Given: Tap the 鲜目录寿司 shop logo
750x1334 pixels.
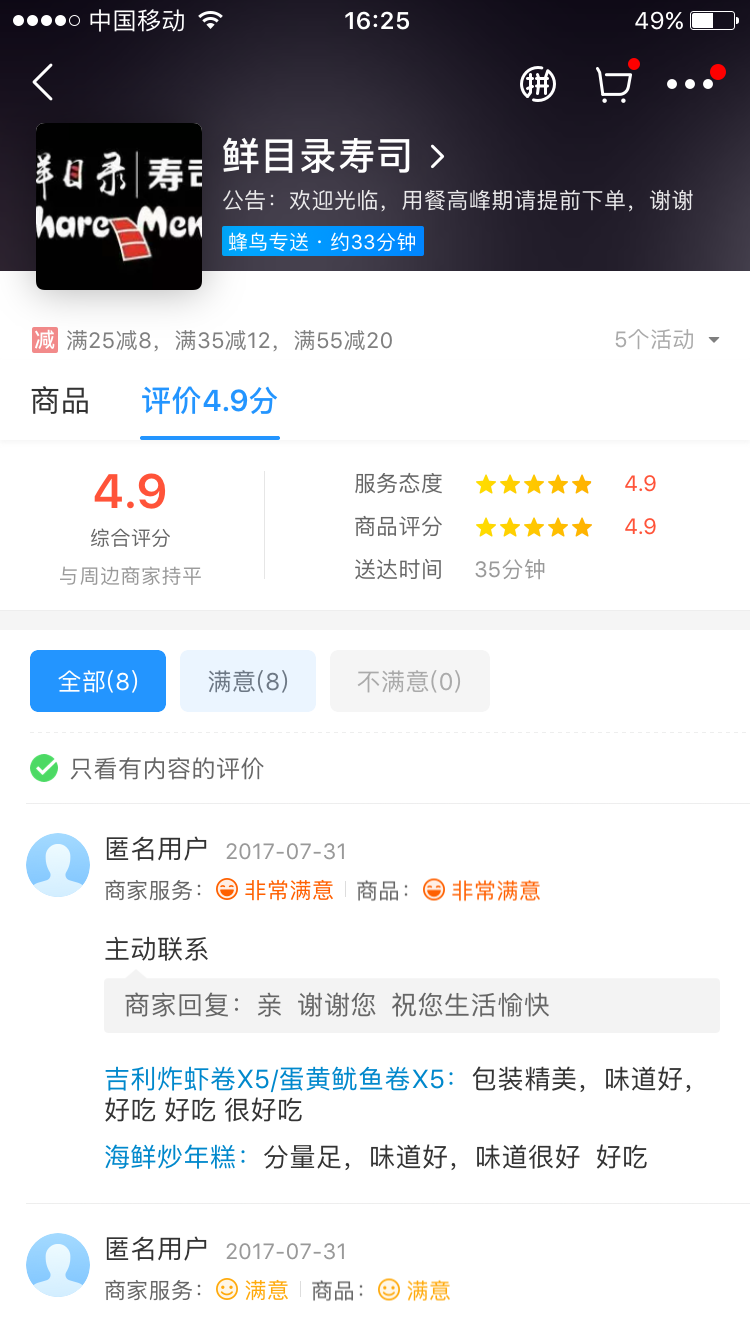Looking at the screenshot, I should pos(119,206).
